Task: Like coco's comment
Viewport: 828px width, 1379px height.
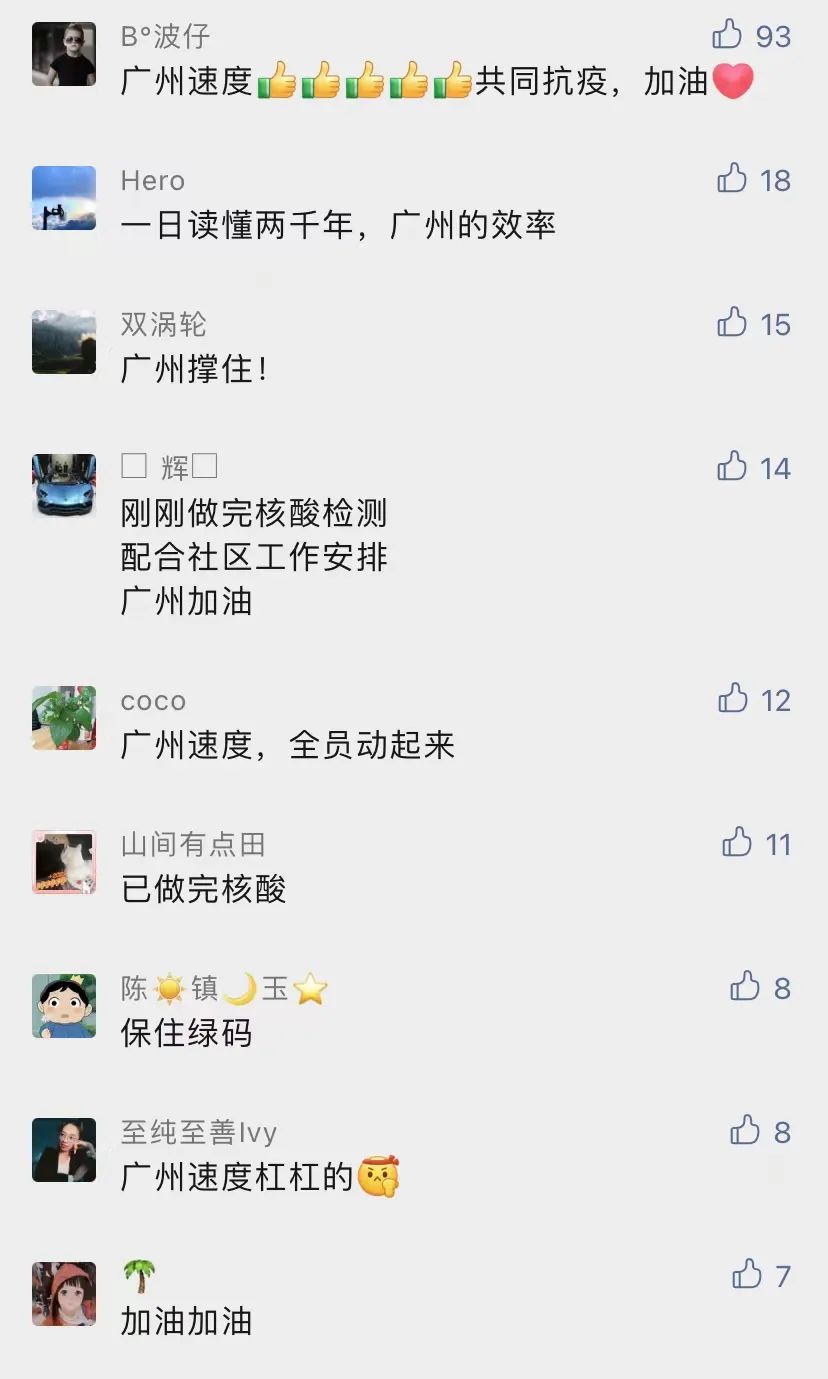Action: click(733, 699)
